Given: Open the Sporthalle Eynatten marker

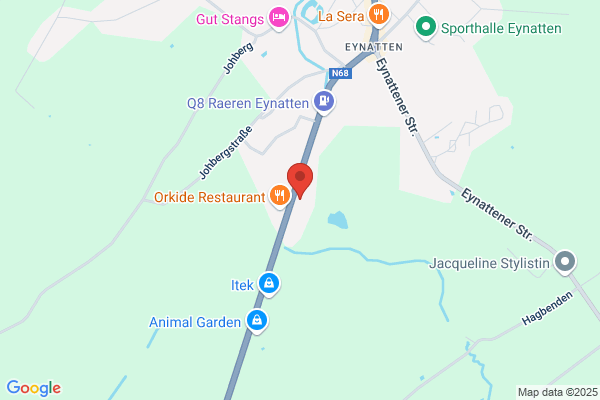Looking at the screenshot, I should (x=426, y=27).
